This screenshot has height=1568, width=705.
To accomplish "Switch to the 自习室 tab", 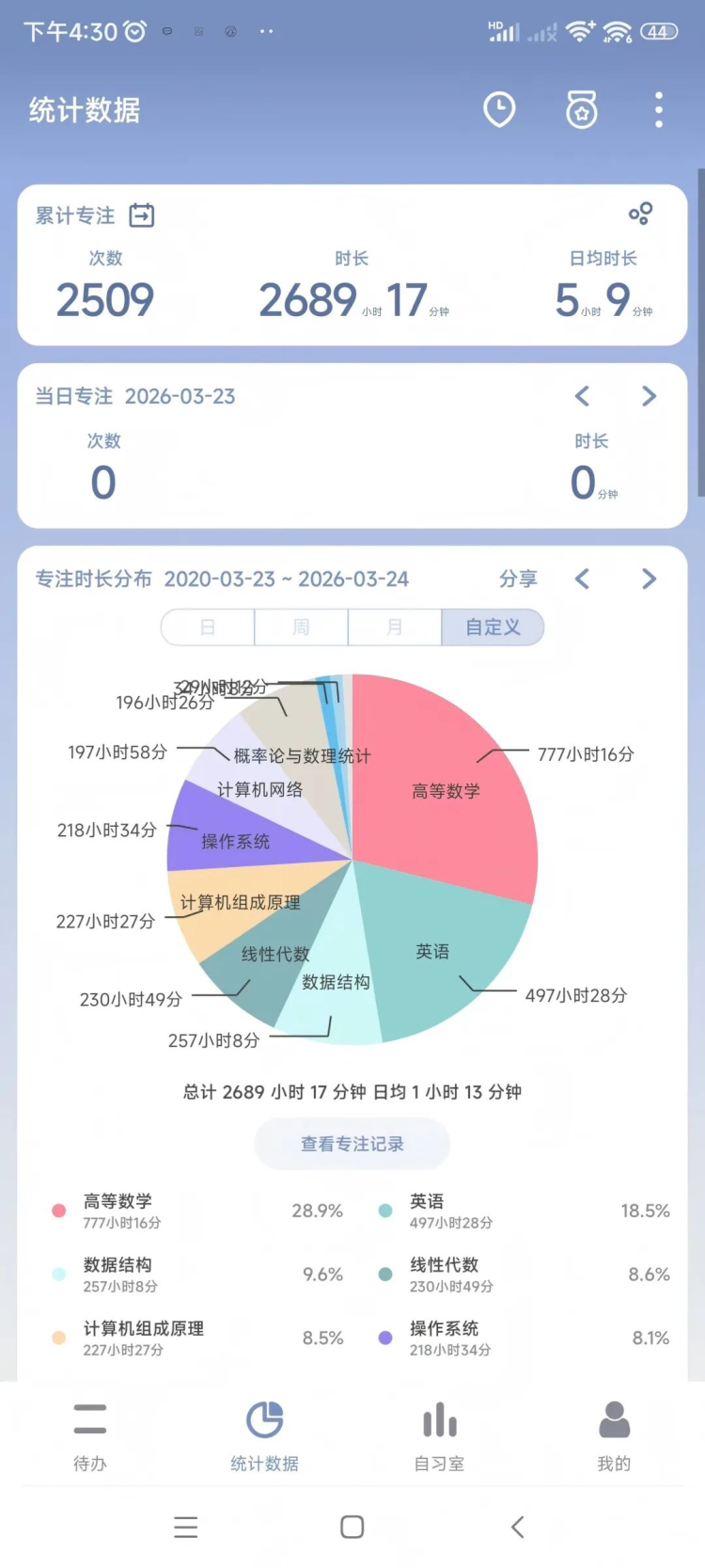I will pos(440,1434).
